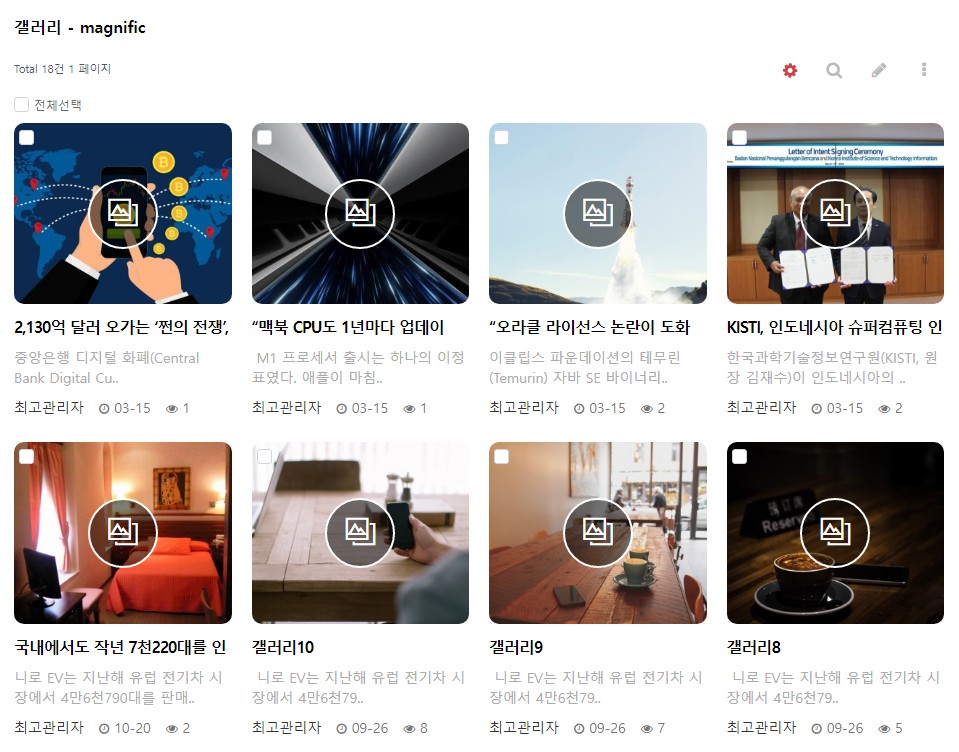The height and width of the screenshot is (752, 959).
Task: Select the checkbox on the KISTI card
Action: tap(739, 137)
